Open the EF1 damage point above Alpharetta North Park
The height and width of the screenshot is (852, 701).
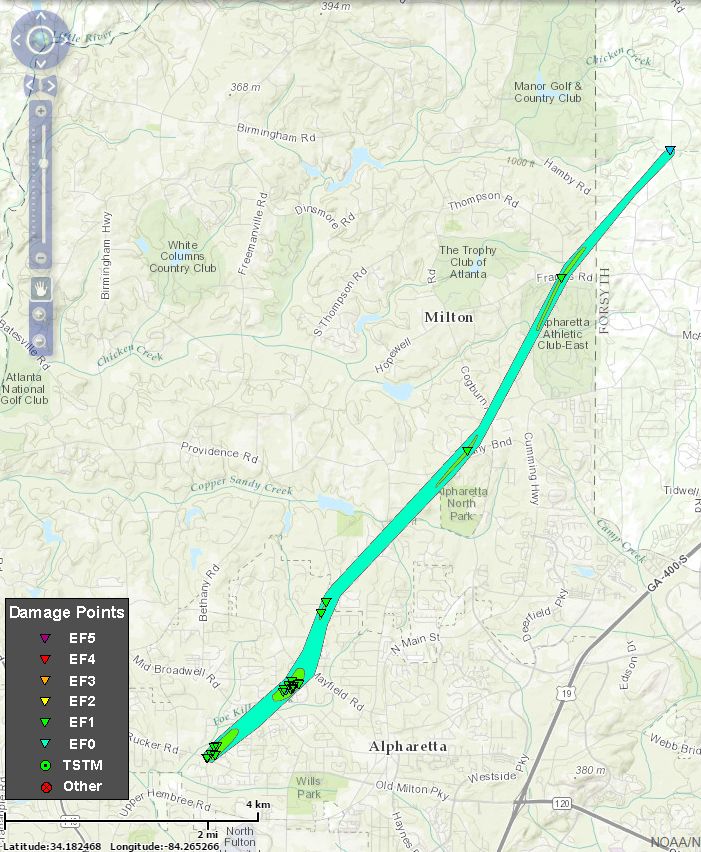pos(467,451)
